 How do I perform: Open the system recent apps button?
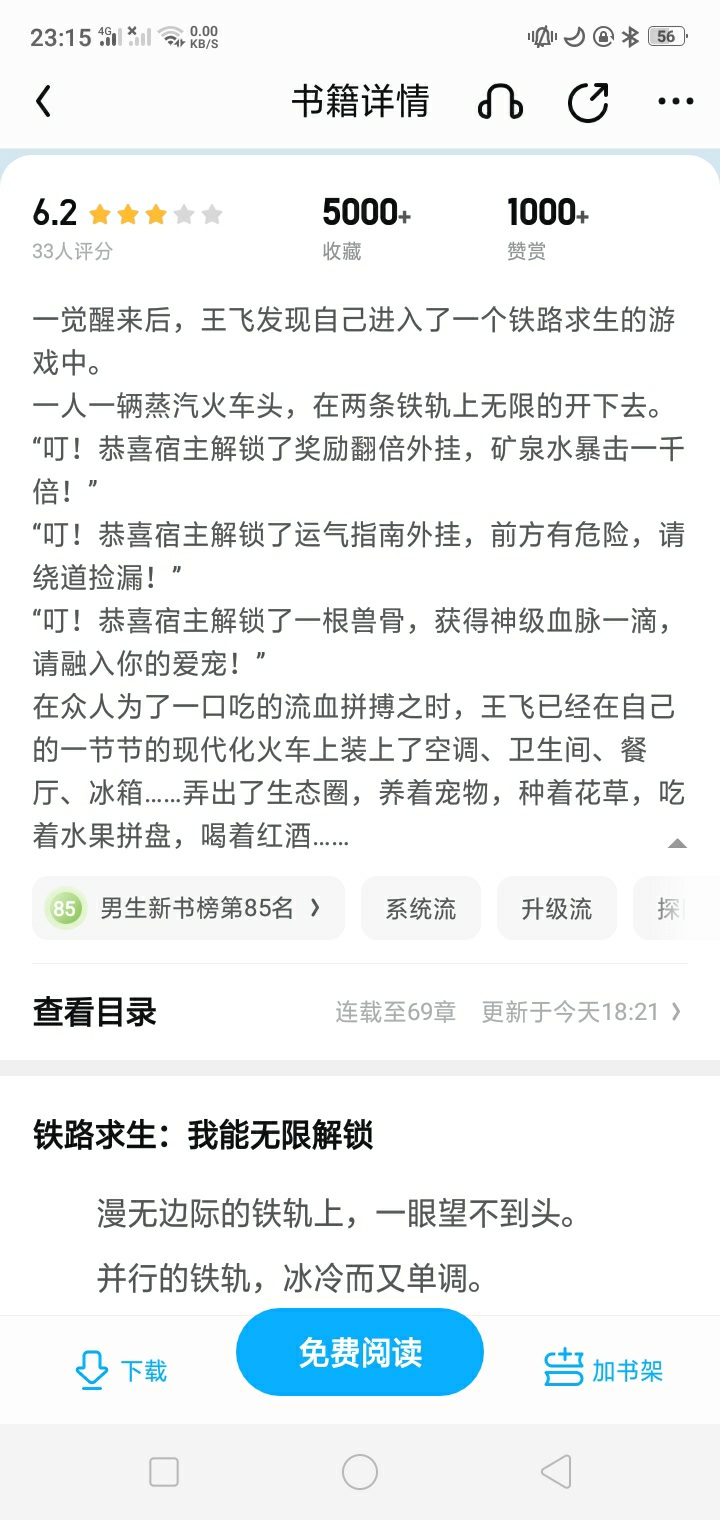(x=164, y=1472)
